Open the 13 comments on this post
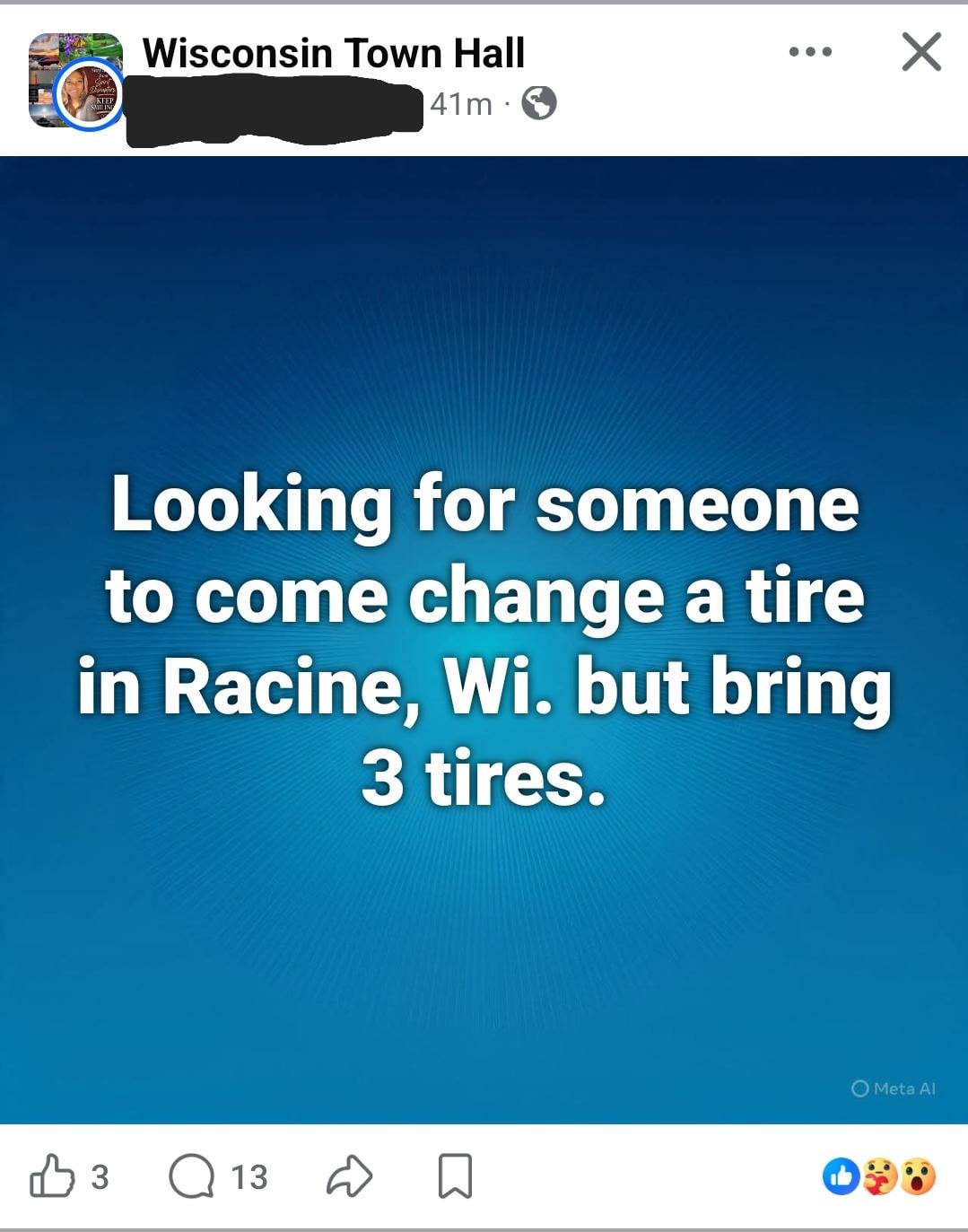The height and width of the screenshot is (1232, 968). (x=218, y=1176)
